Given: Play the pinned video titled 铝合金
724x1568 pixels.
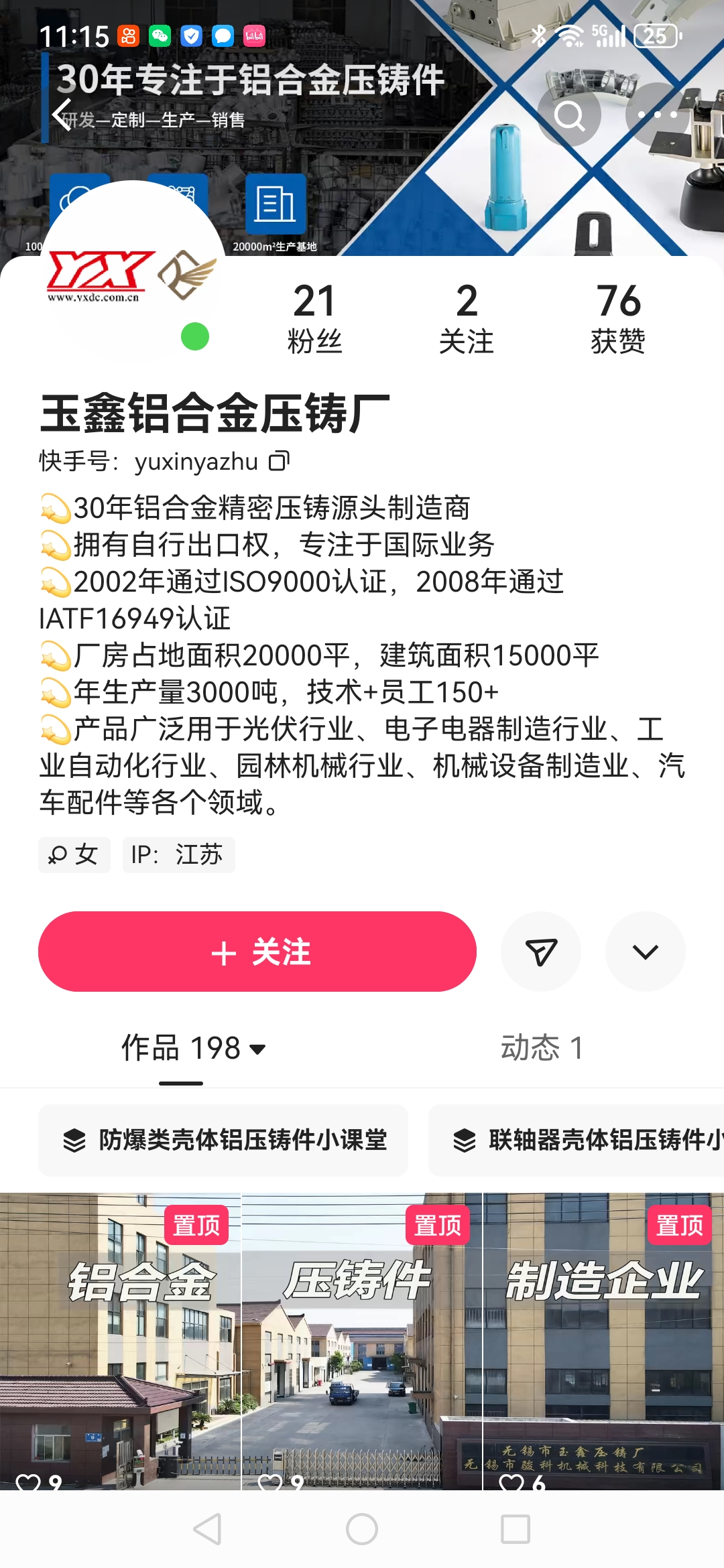Looking at the screenshot, I should (x=120, y=1340).
